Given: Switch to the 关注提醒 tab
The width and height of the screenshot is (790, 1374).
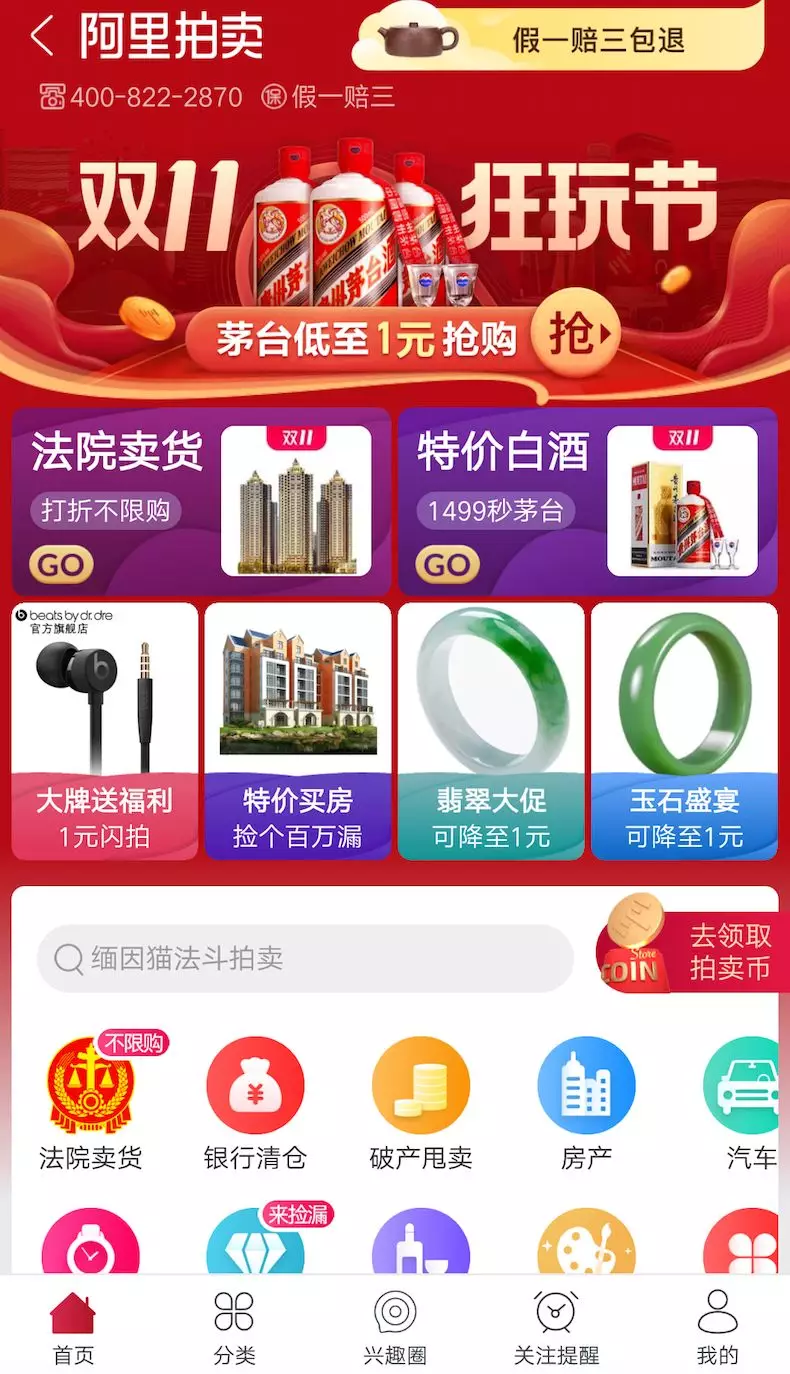Looking at the screenshot, I should [x=556, y=1327].
